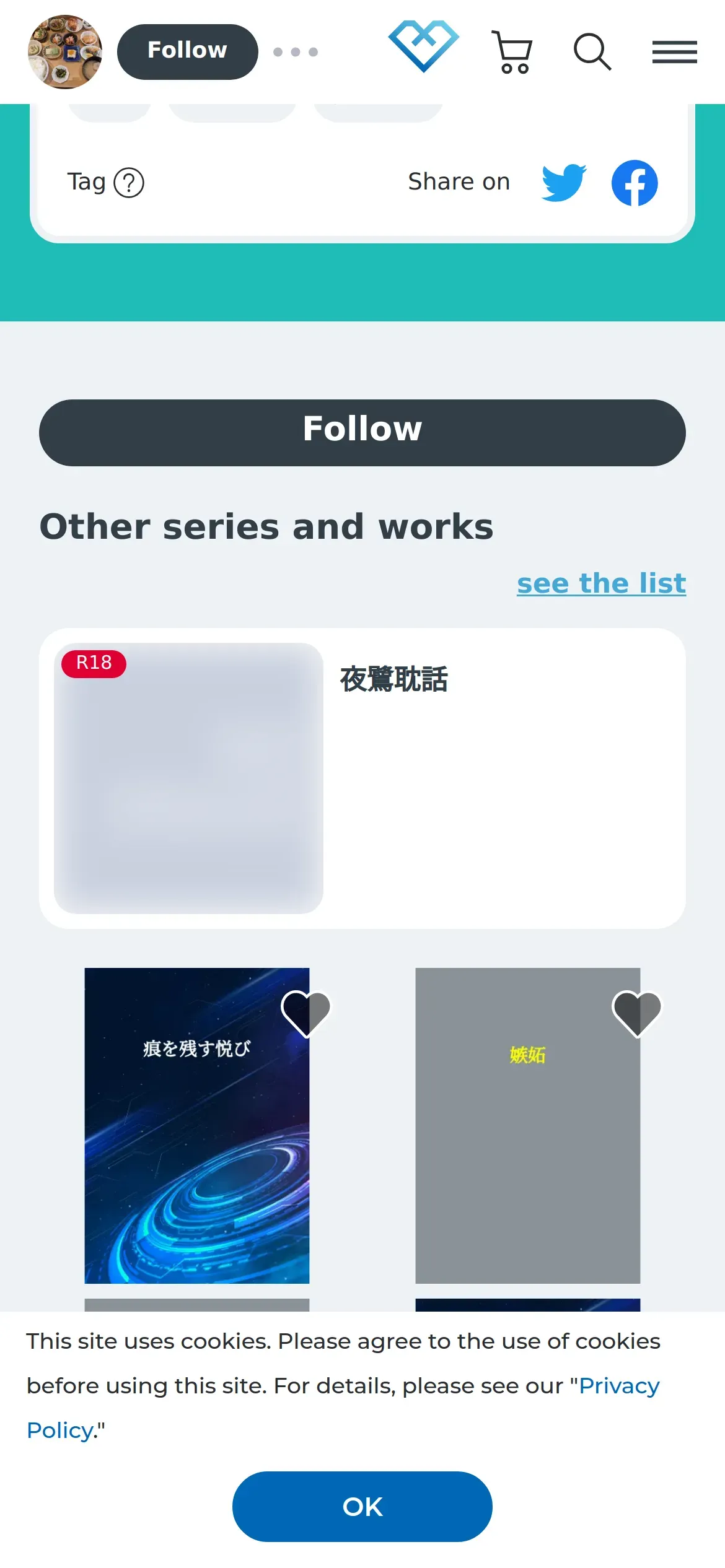
Task: Open the "see the list" link
Action: pos(601,583)
